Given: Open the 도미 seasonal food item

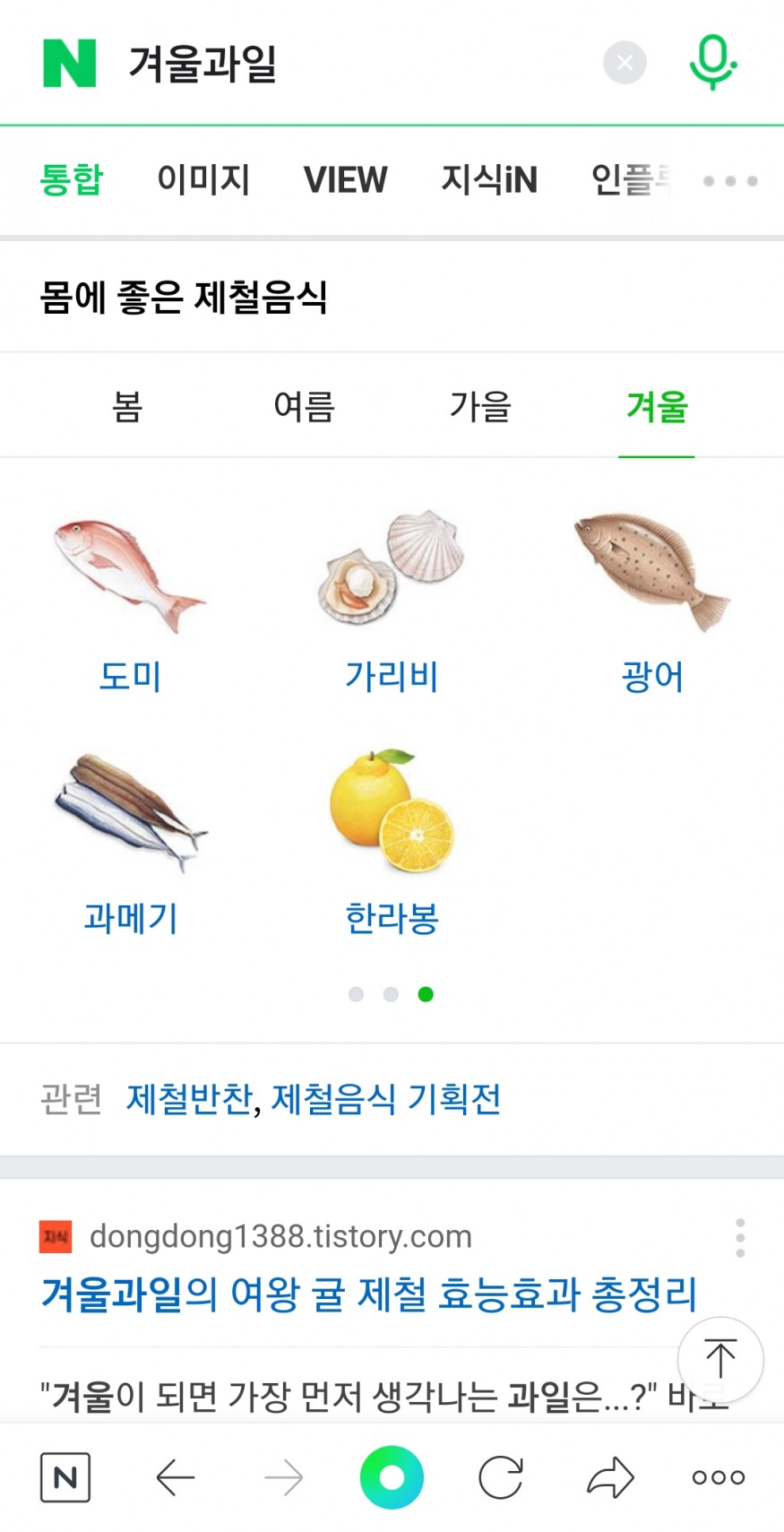Looking at the screenshot, I should [131, 602].
